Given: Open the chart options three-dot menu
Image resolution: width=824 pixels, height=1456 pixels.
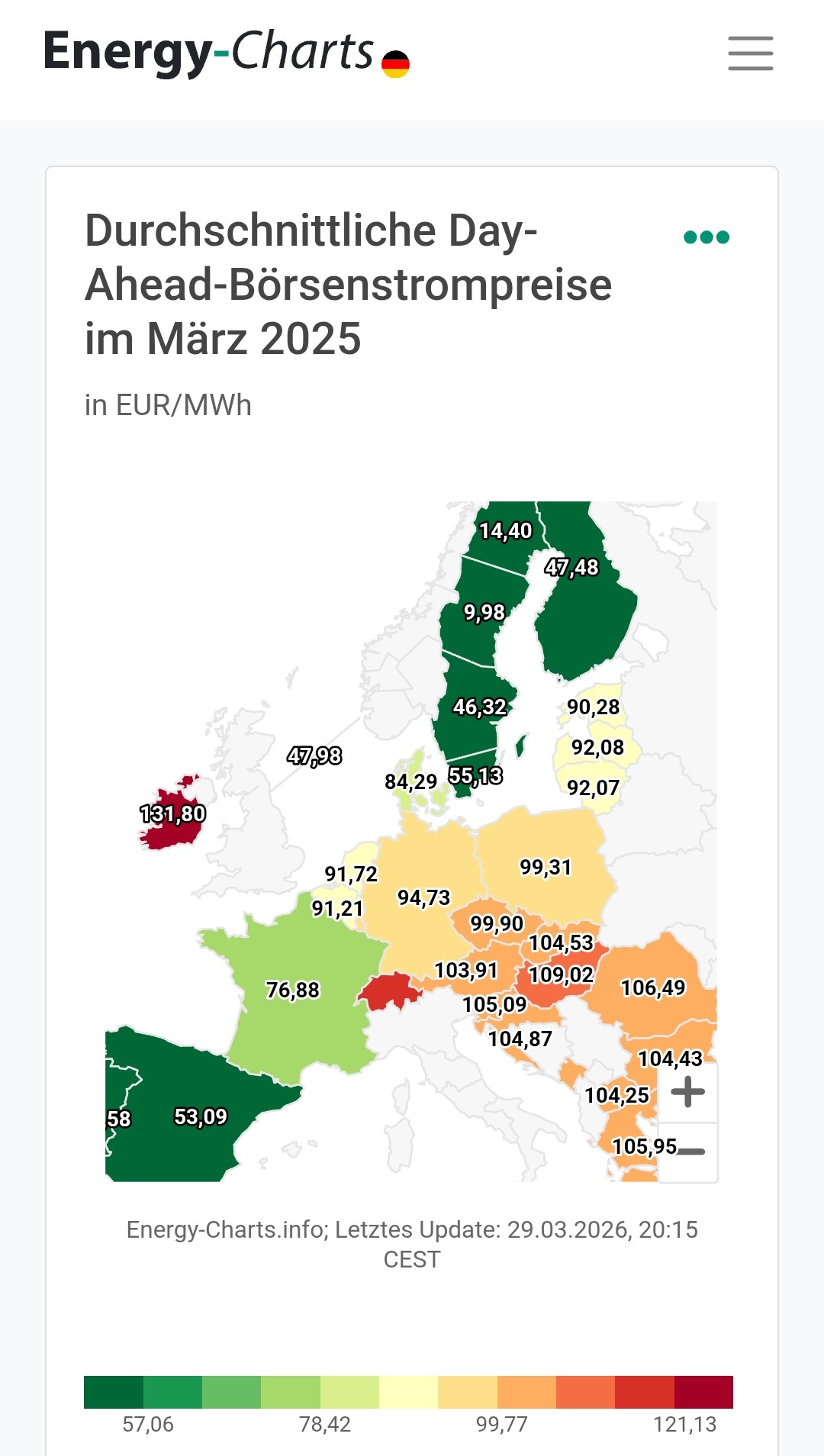Looking at the screenshot, I should 707,237.
